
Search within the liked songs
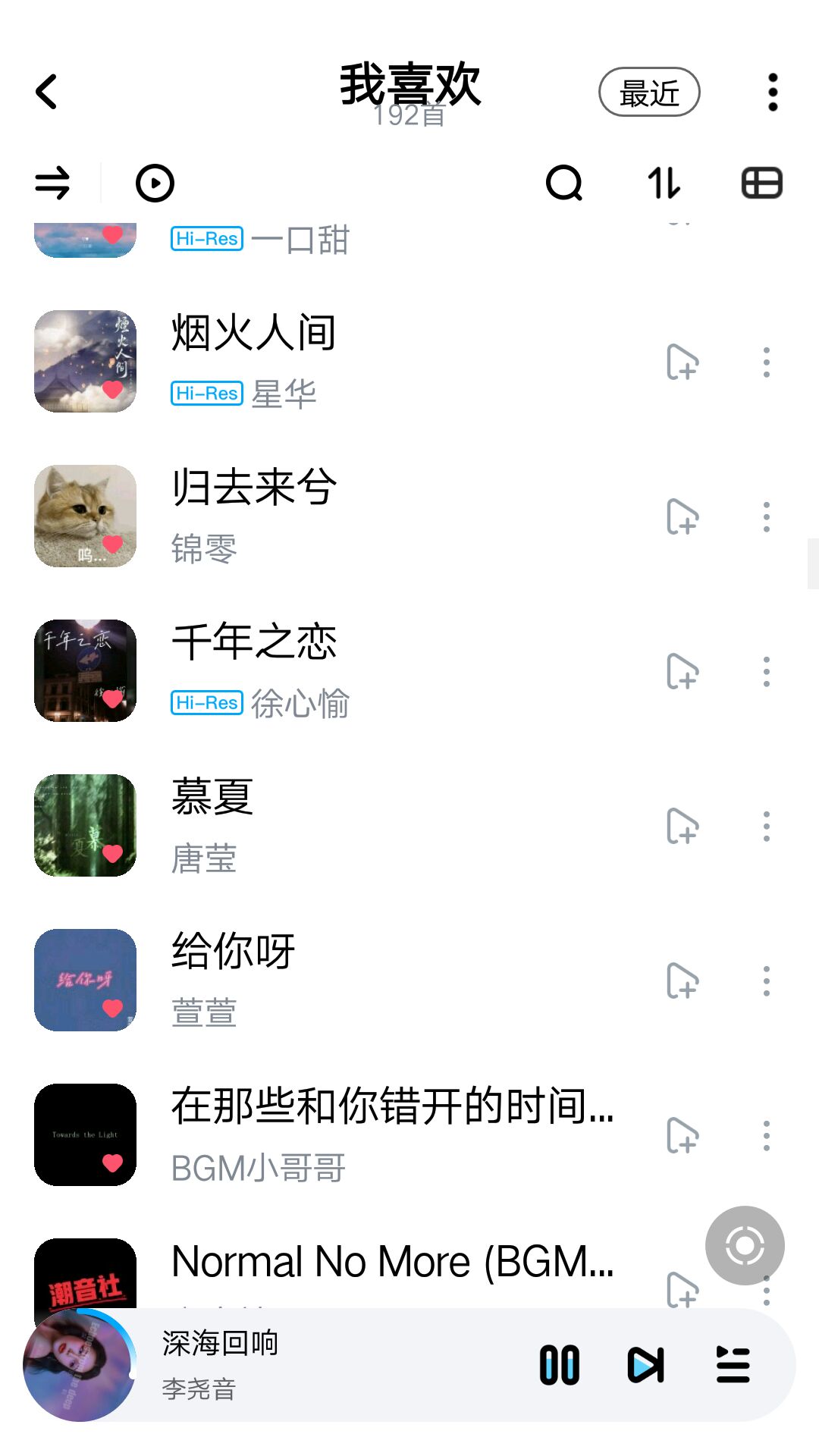pos(564,184)
